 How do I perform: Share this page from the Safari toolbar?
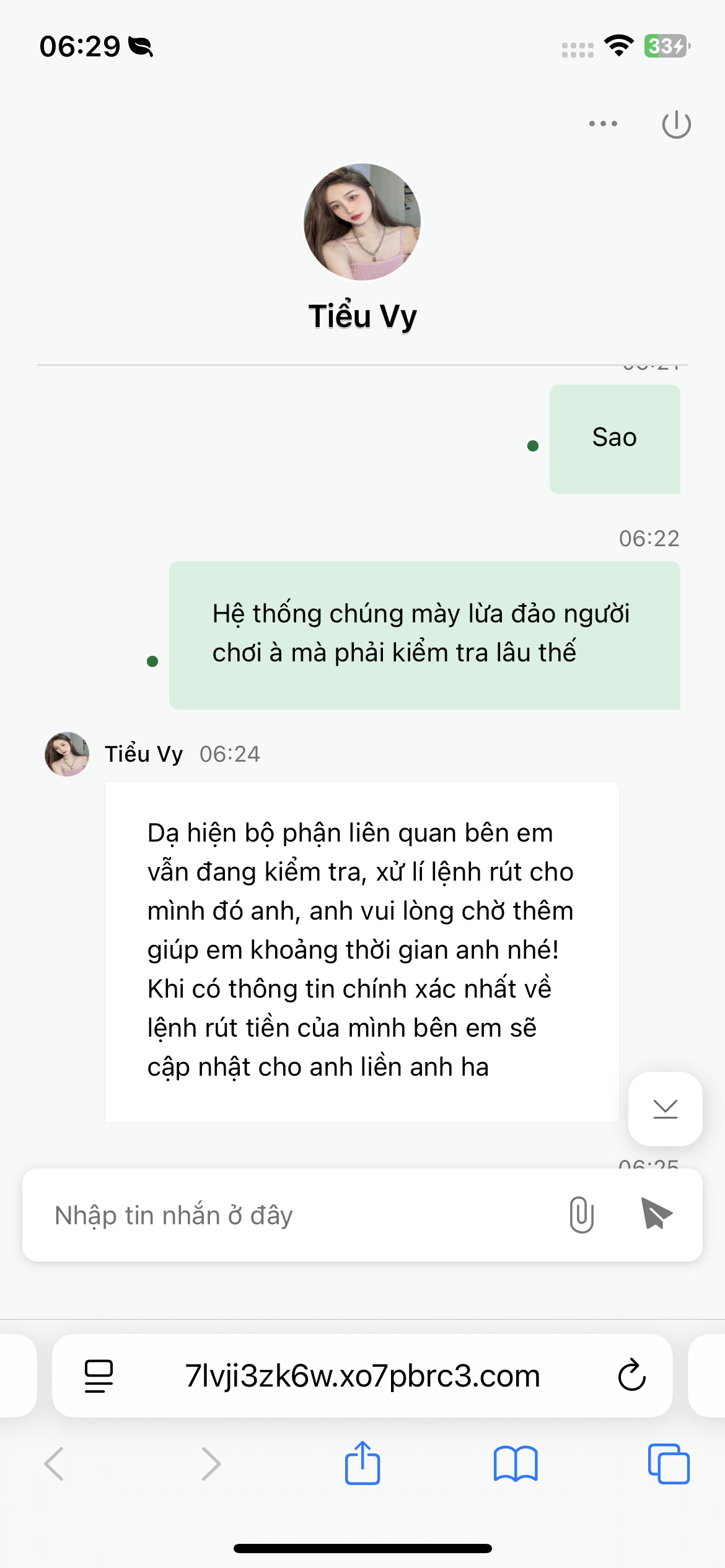tap(362, 1464)
